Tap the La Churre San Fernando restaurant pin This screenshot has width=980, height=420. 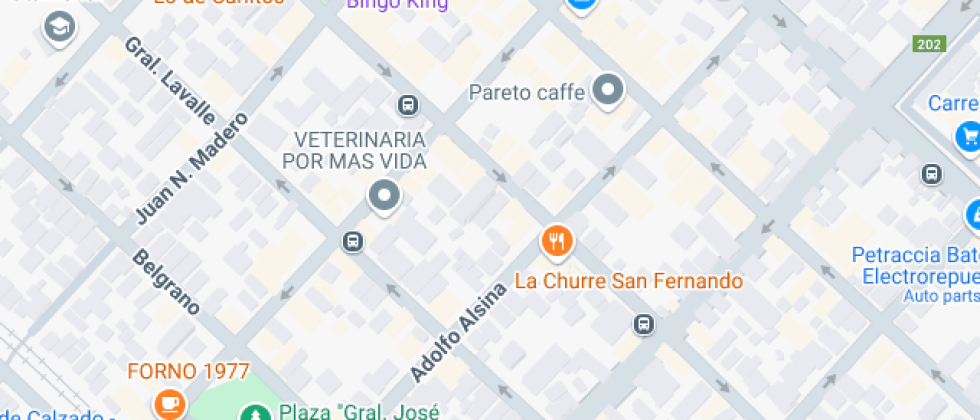pos(557,241)
